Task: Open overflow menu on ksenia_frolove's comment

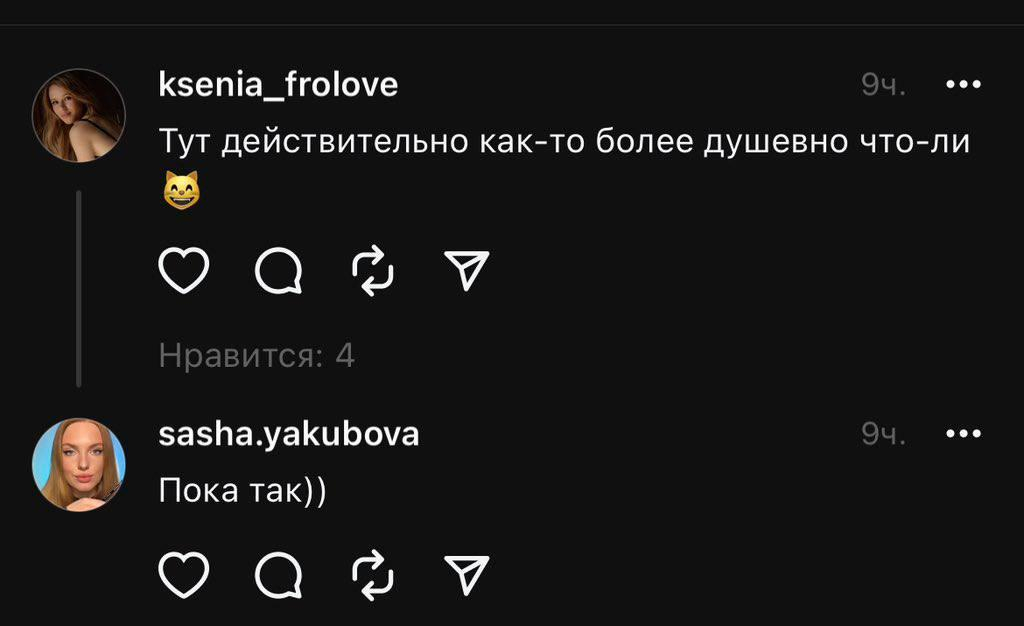Action: 963,85
